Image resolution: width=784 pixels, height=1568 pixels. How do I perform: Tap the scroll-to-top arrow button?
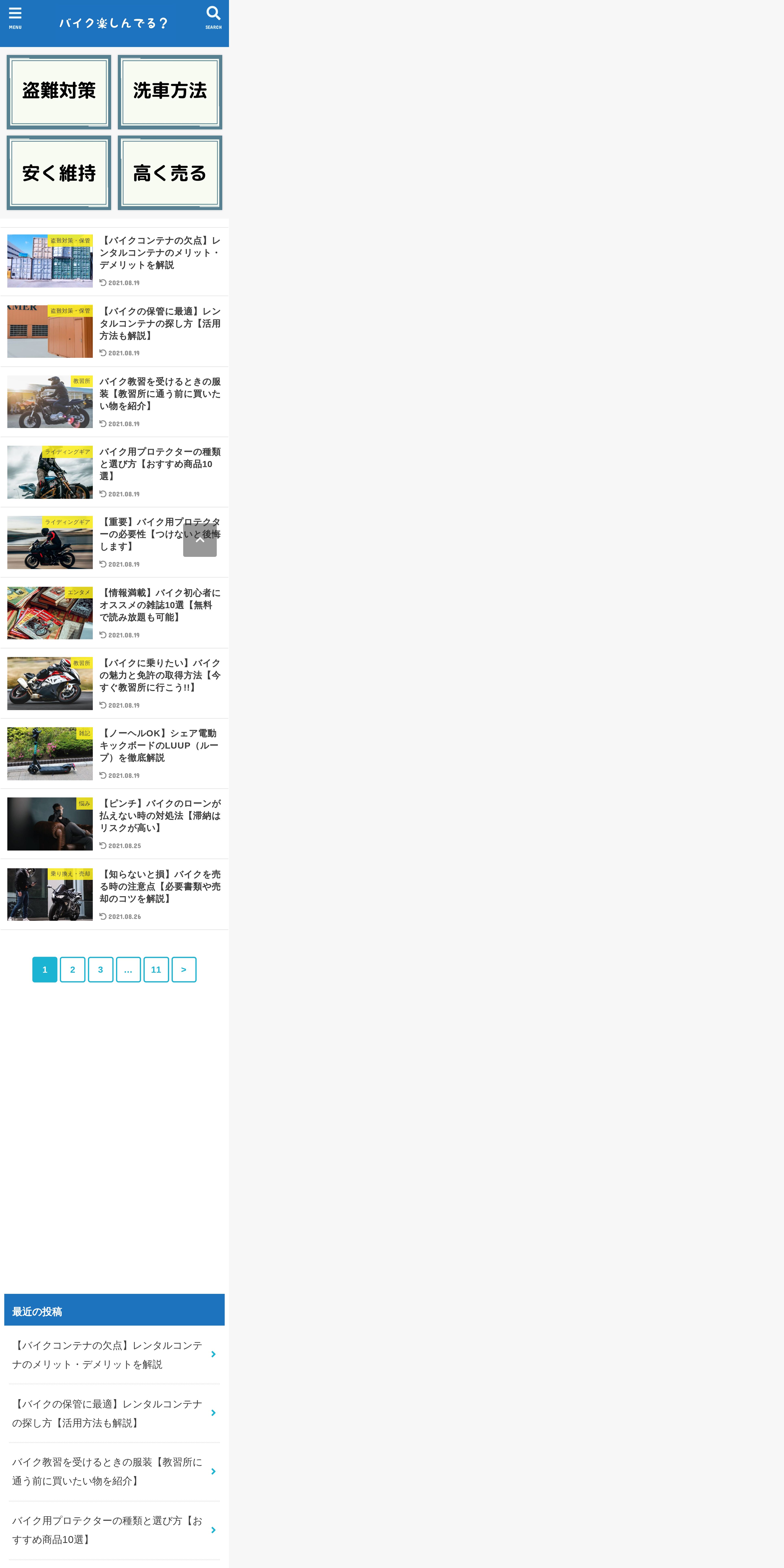[x=200, y=540]
